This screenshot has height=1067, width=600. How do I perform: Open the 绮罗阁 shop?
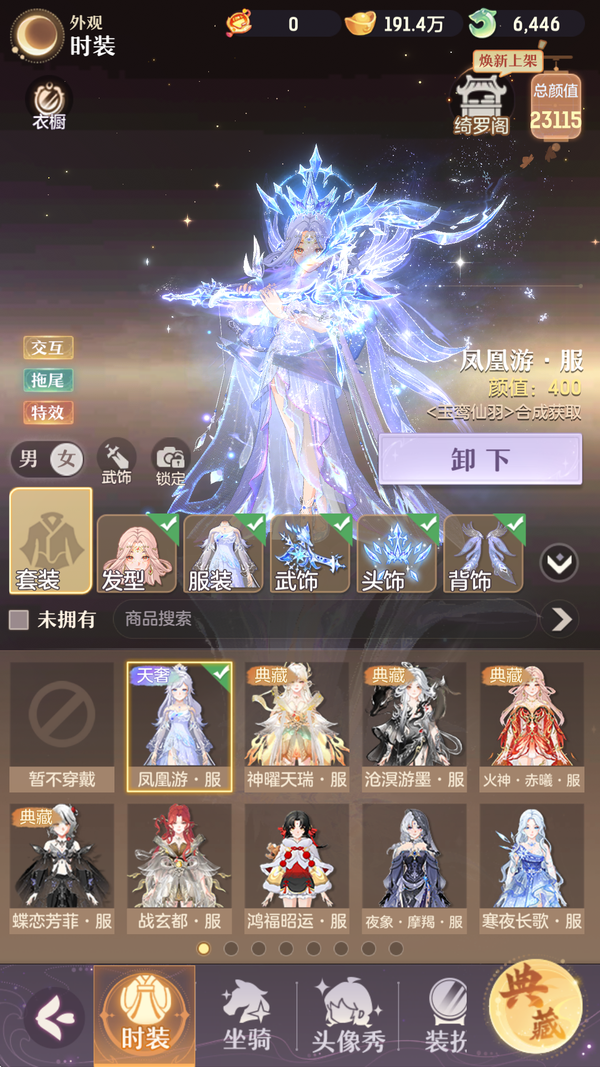click(x=483, y=103)
